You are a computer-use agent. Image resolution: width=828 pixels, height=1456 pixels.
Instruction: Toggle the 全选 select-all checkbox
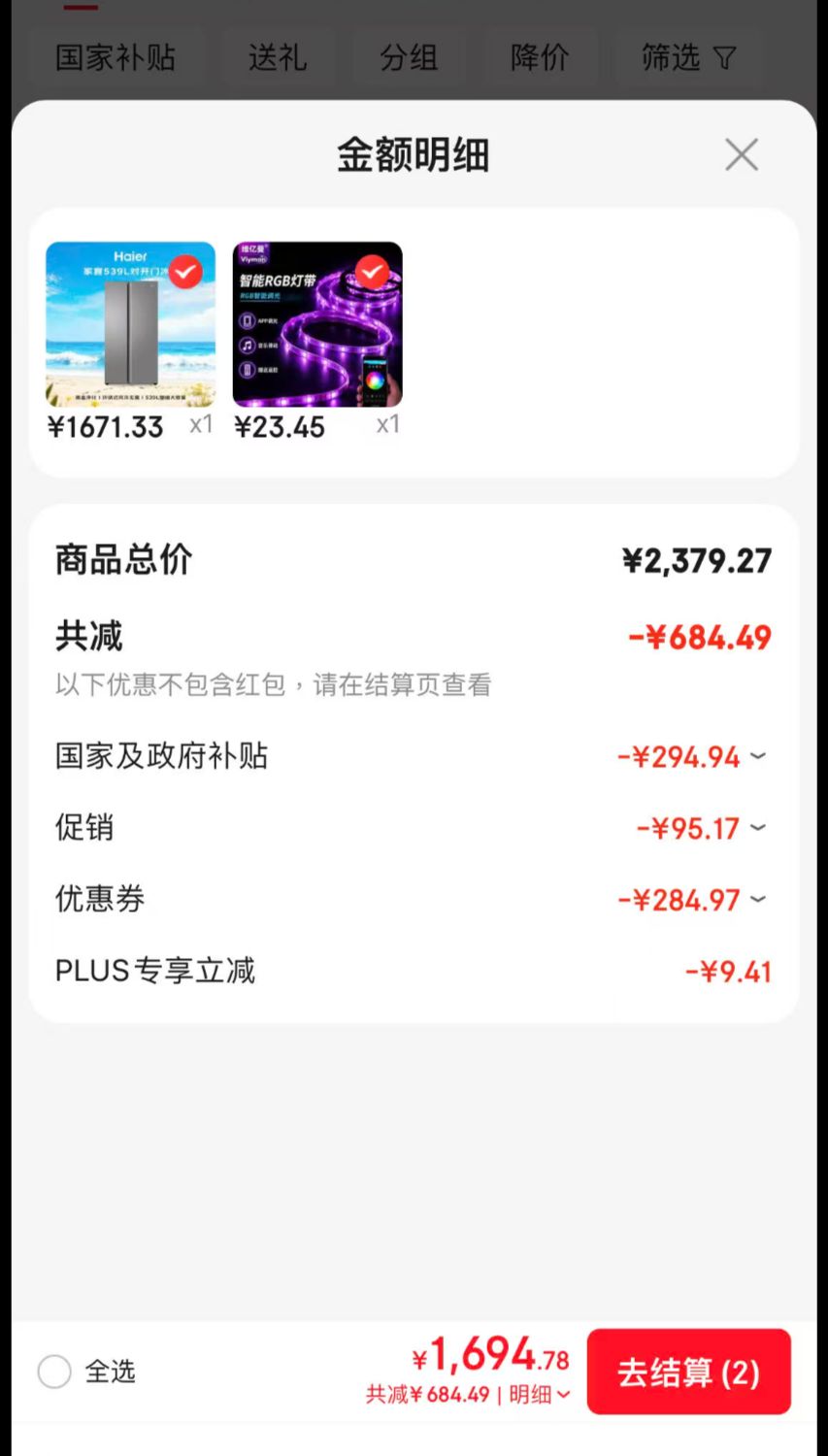(x=54, y=1372)
